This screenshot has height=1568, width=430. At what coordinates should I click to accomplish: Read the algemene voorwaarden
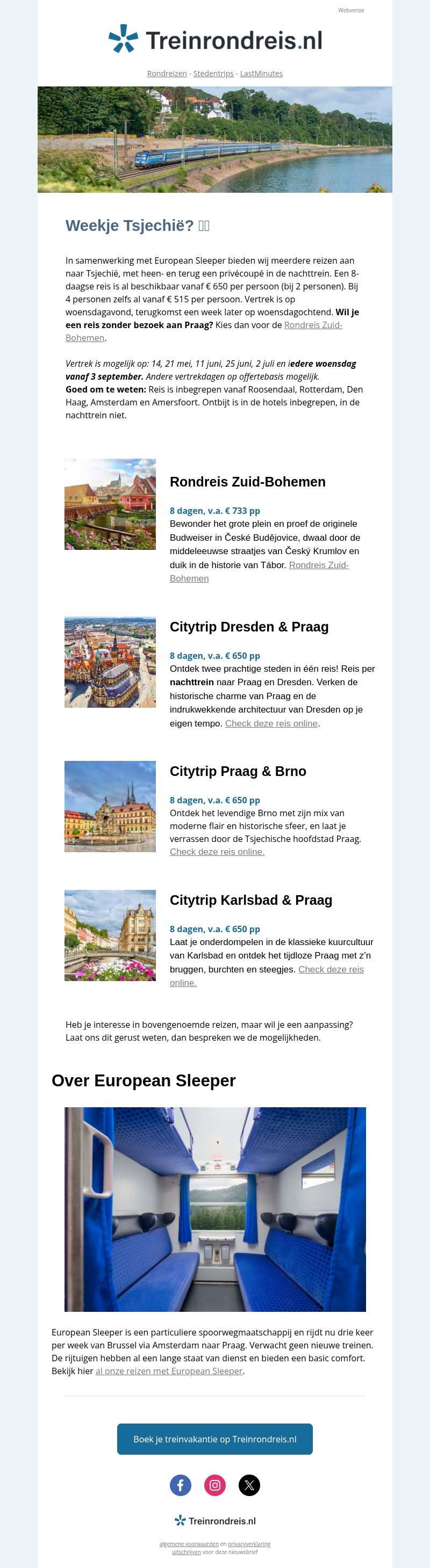pyautogui.click(x=189, y=1544)
